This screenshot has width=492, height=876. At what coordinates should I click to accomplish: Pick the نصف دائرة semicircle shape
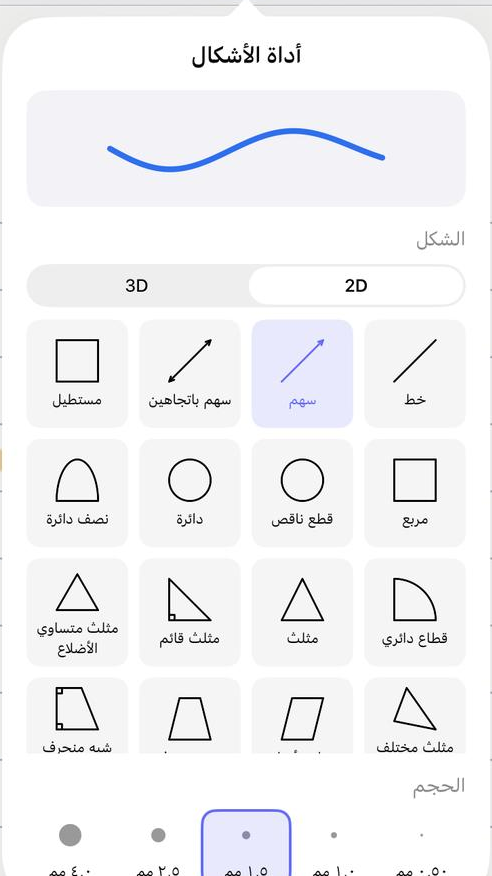click(x=77, y=493)
